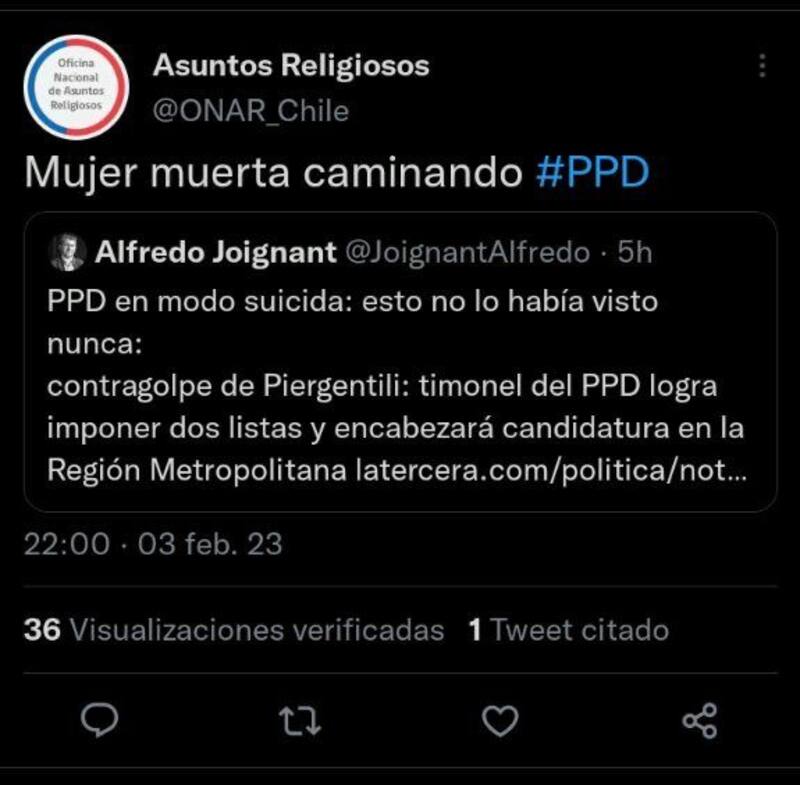The height and width of the screenshot is (785, 800).
Task: Open the ONAR_Chile profile picture
Action: pyautogui.click(x=76, y=87)
